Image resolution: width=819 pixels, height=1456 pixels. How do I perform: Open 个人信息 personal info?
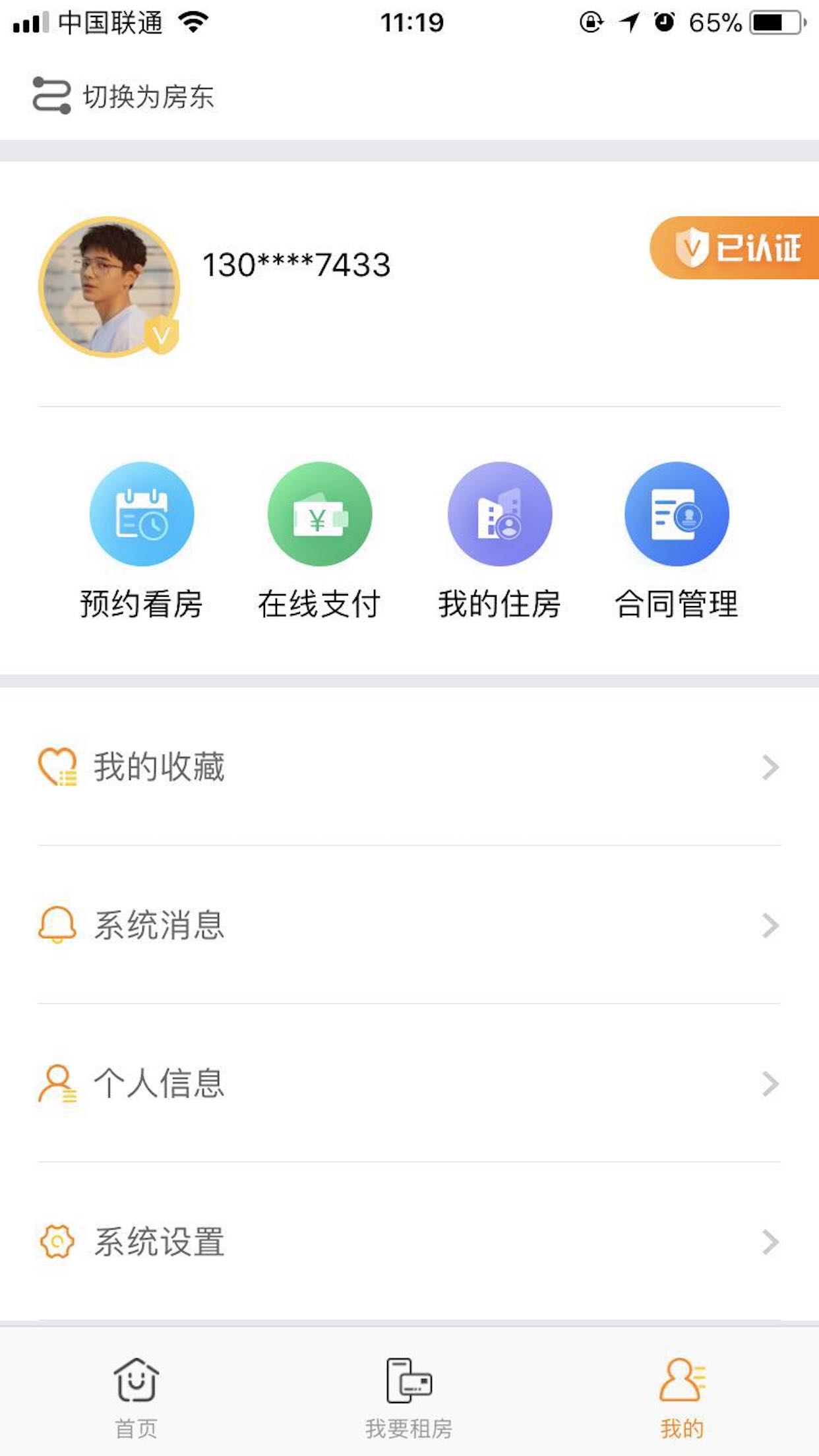[x=409, y=1083]
